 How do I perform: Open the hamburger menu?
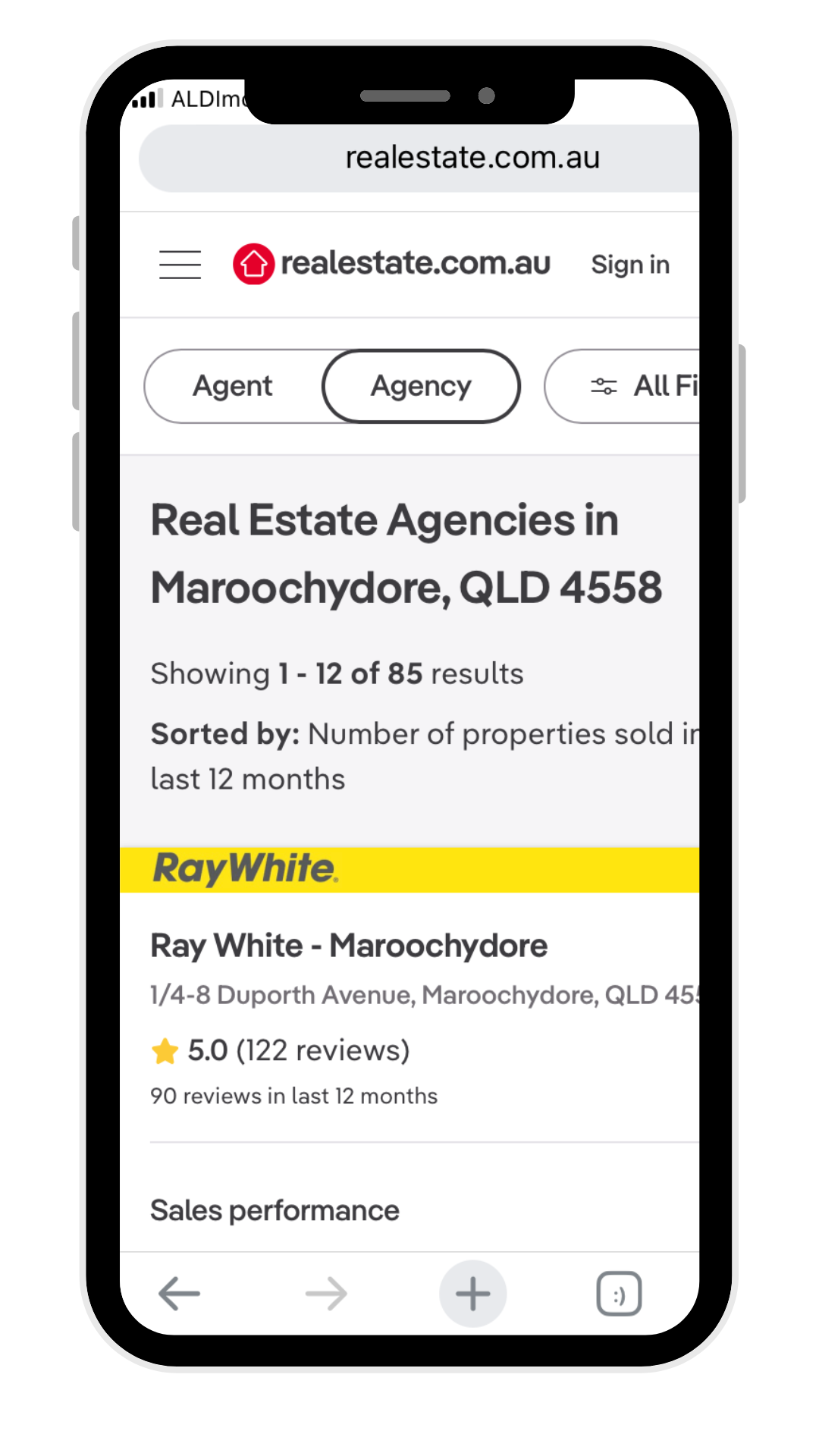pos(180,265)
